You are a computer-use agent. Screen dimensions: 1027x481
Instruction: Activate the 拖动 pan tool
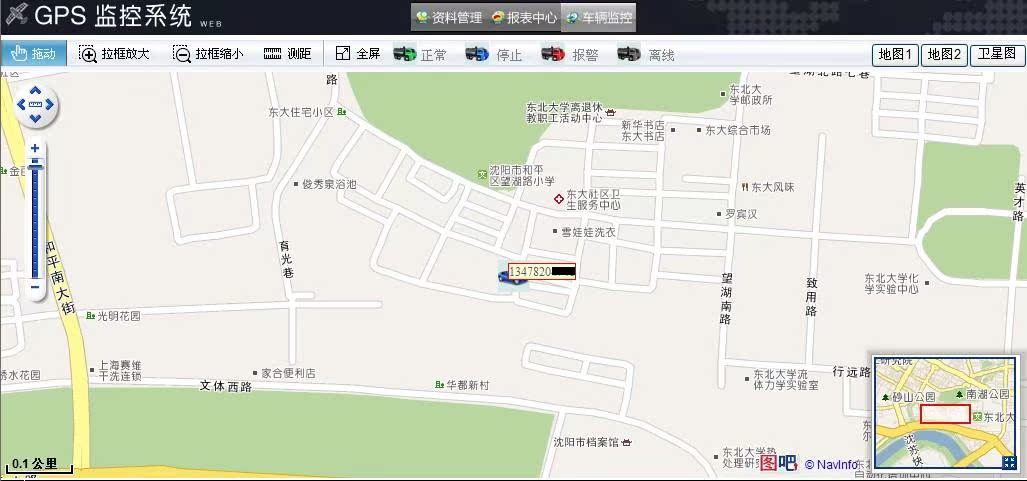(33, 54)
